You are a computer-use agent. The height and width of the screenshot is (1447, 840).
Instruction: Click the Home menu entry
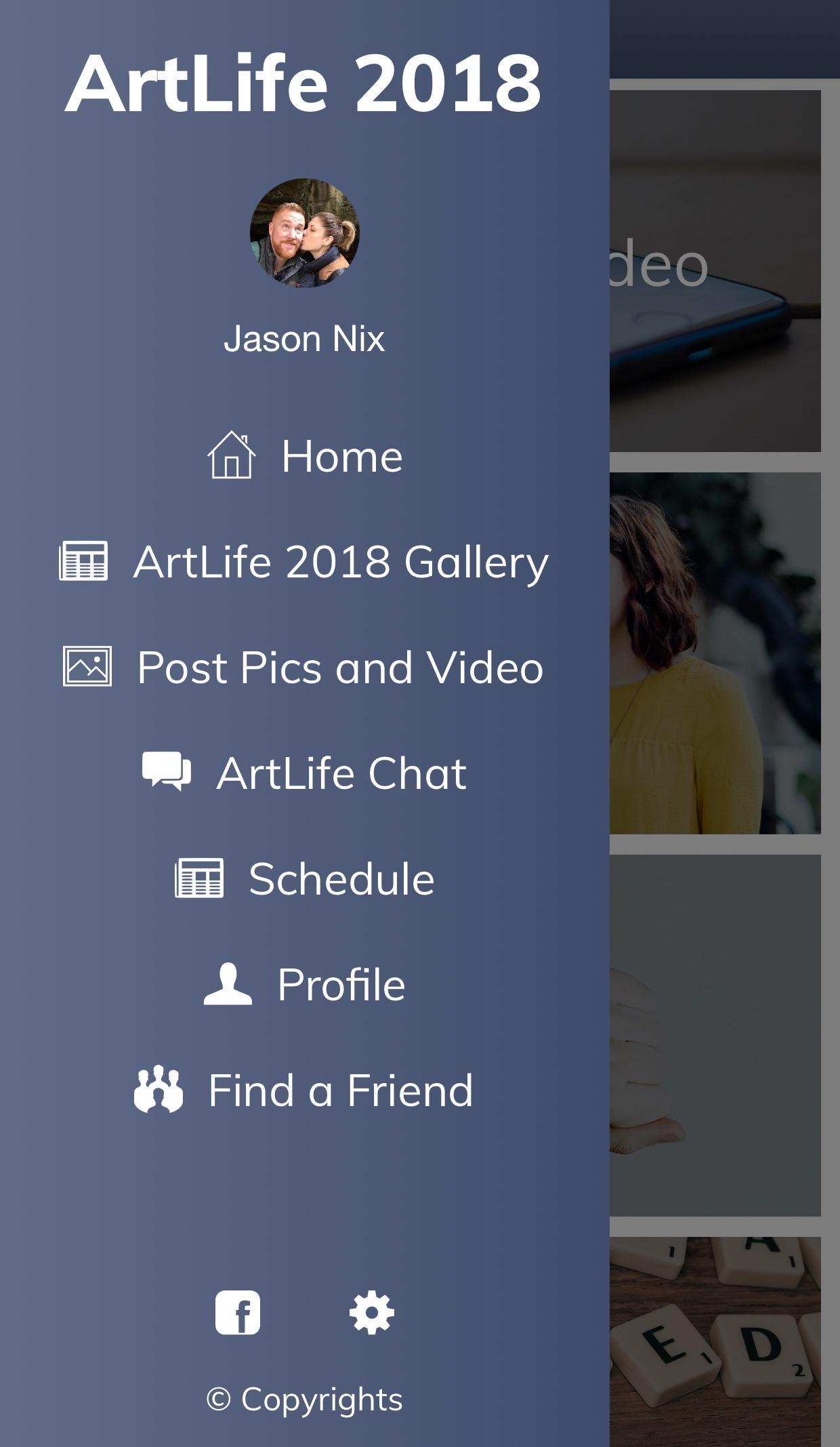click(341, 455)
